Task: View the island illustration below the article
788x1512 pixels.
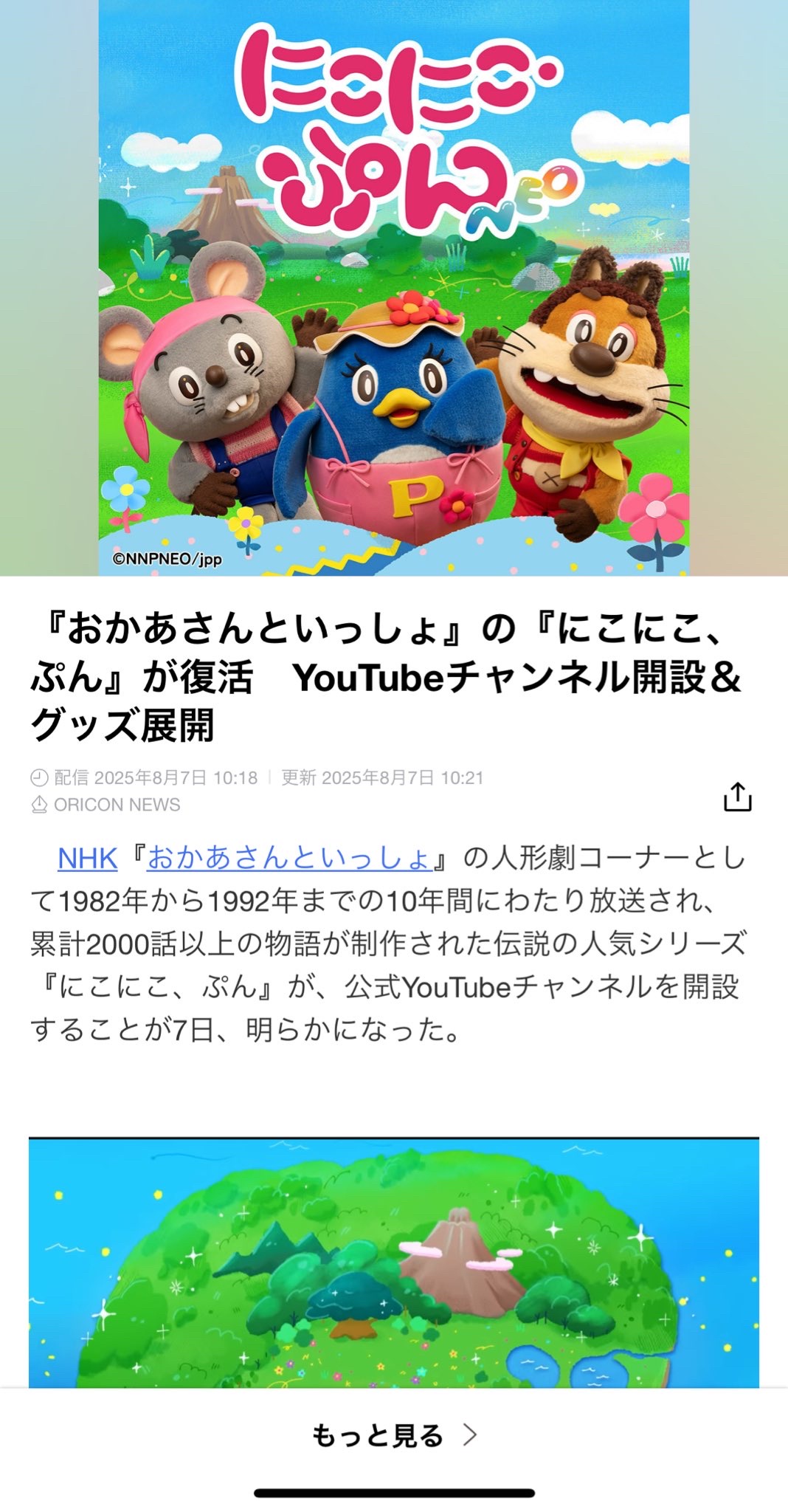Action: click(394, 1262)
